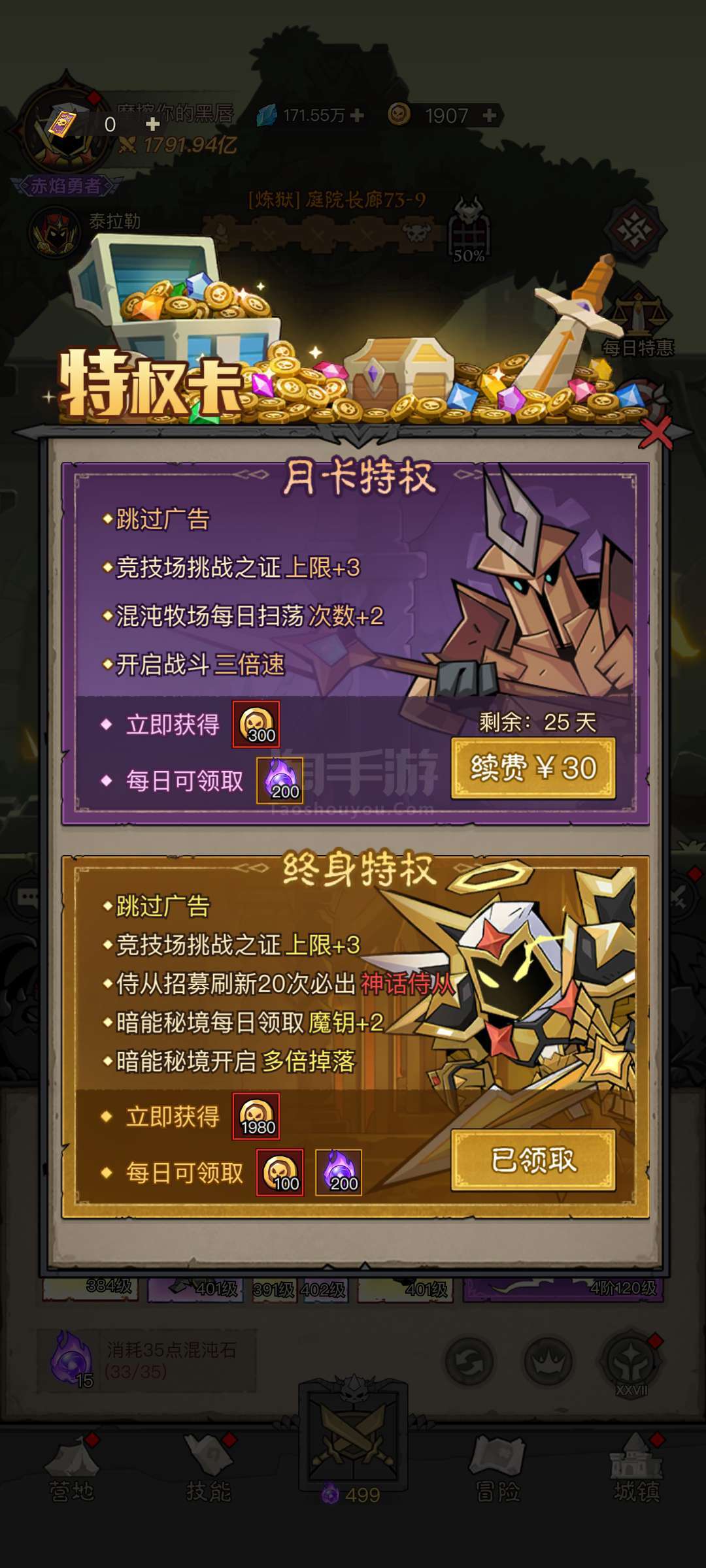The width and height of the screenshot is (706, 1568).
Task: Check the 100 coin daily reward icon
Action: (280, 1173)
